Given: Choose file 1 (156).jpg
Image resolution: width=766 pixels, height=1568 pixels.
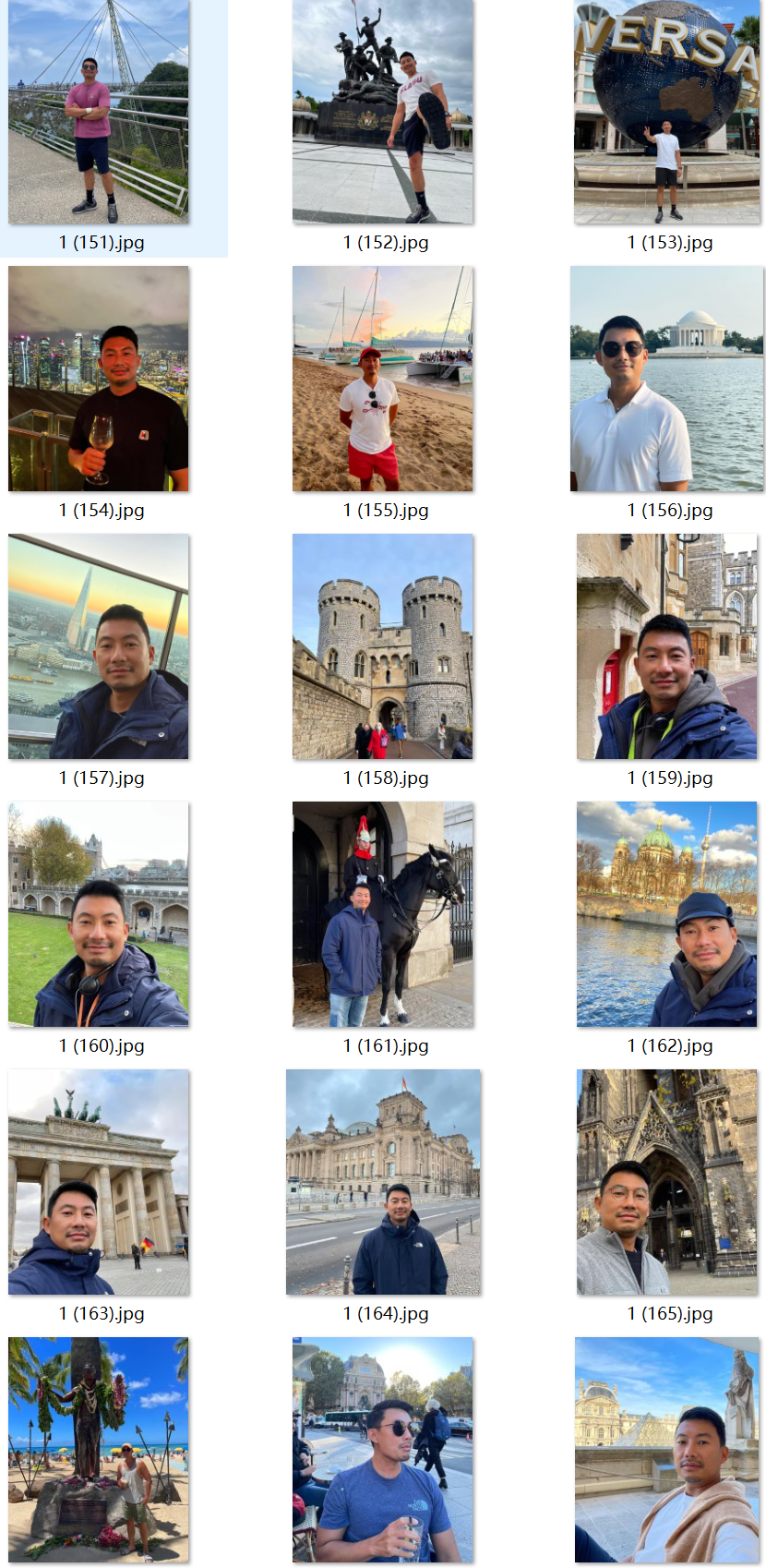Looking at the screenshot, I should point(667,379).
